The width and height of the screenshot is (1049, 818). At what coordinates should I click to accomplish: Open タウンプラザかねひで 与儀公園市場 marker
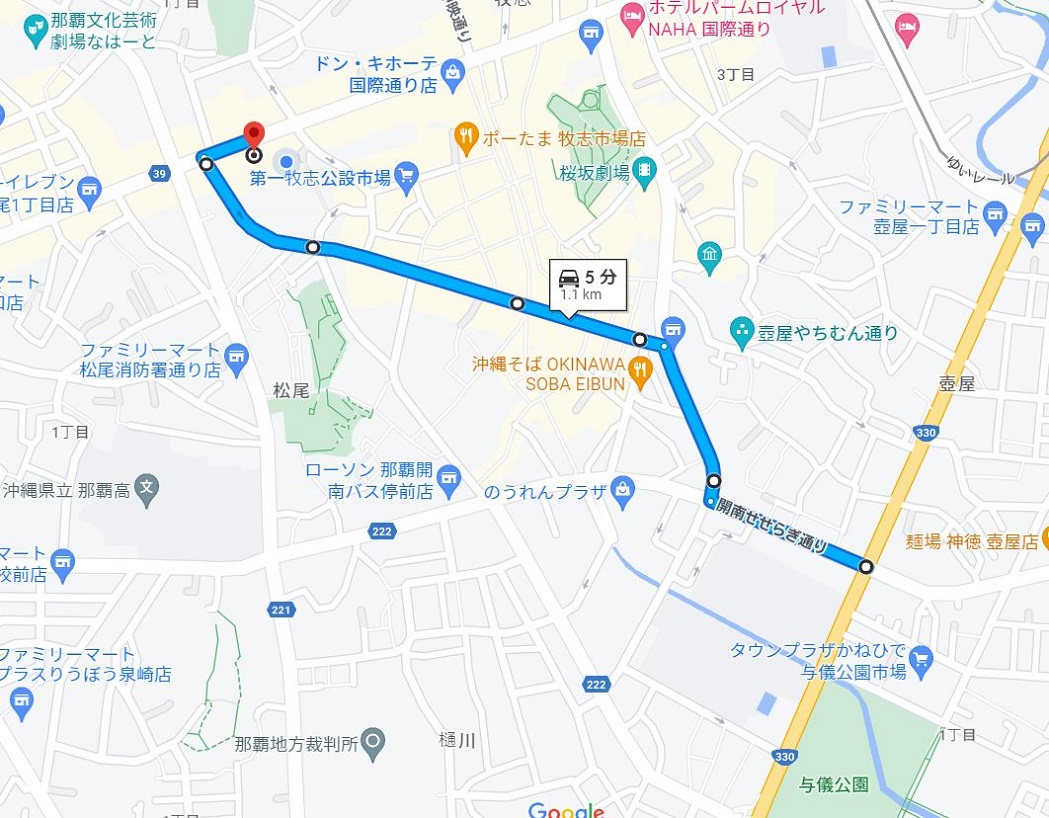(921, 658)
